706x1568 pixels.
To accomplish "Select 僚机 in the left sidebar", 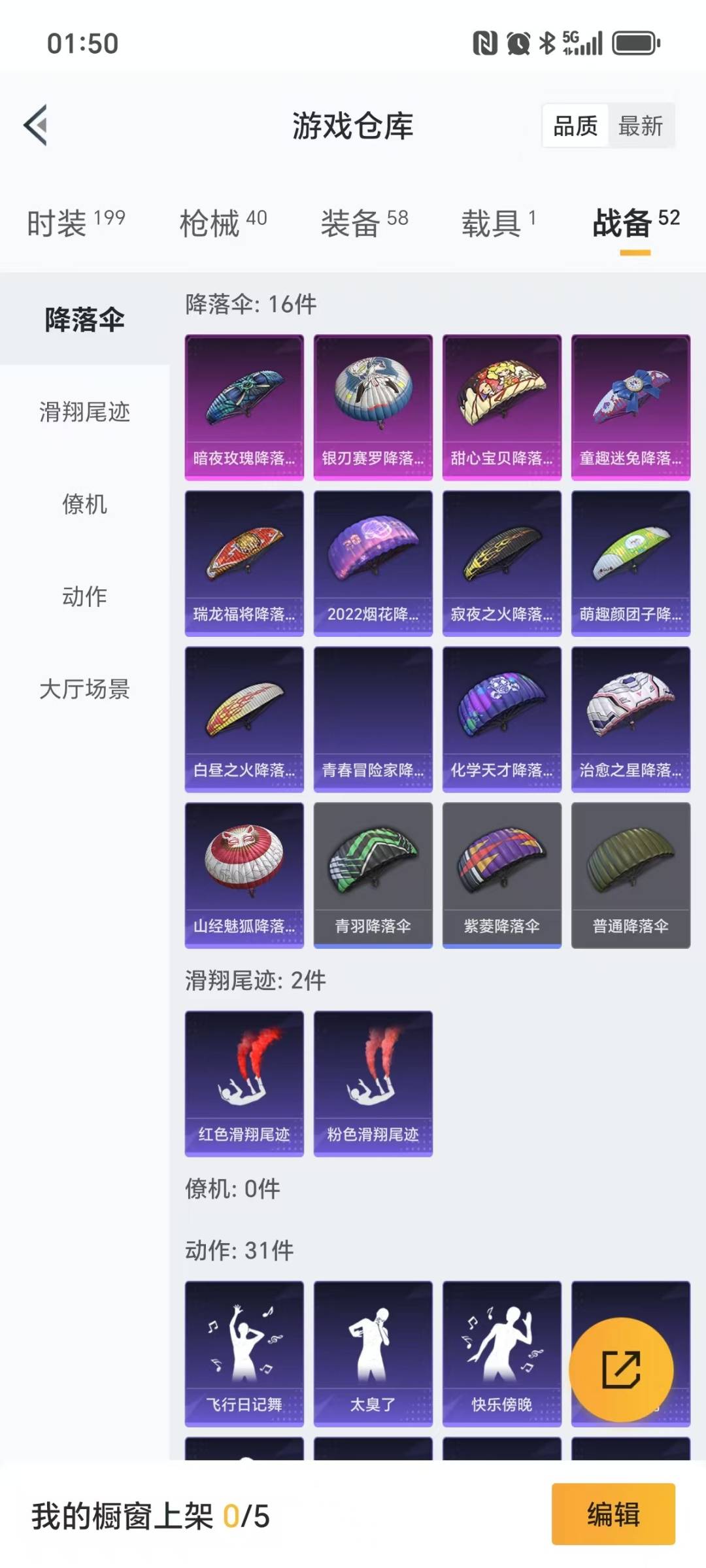I will point(84,504).
